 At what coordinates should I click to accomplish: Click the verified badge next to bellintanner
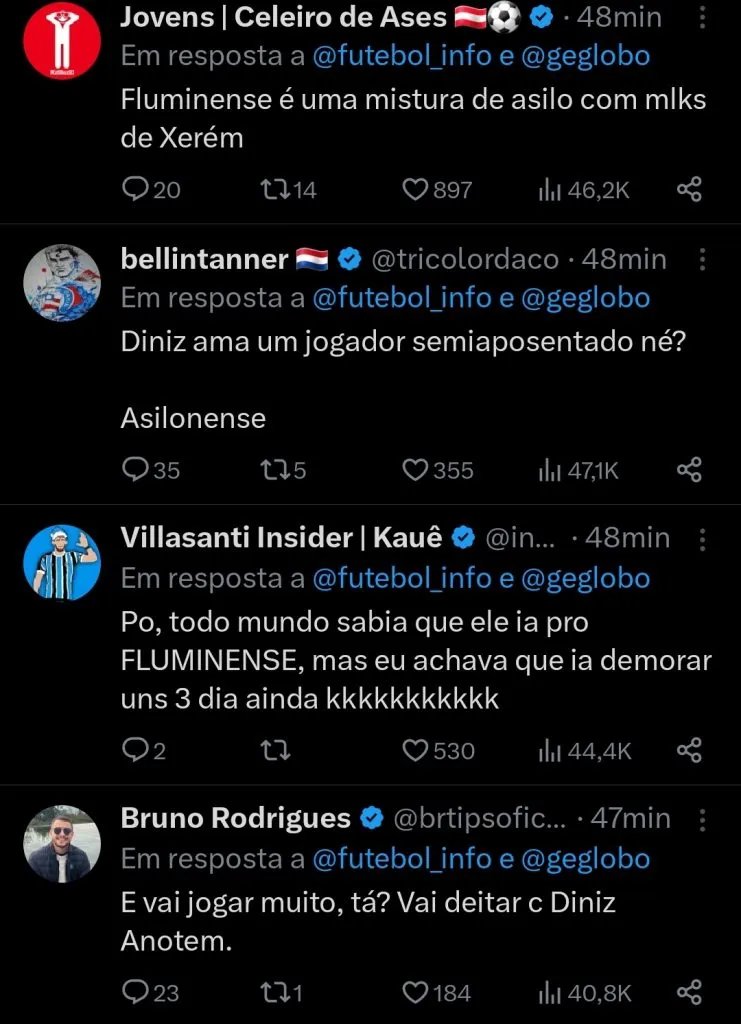[348, 258]
